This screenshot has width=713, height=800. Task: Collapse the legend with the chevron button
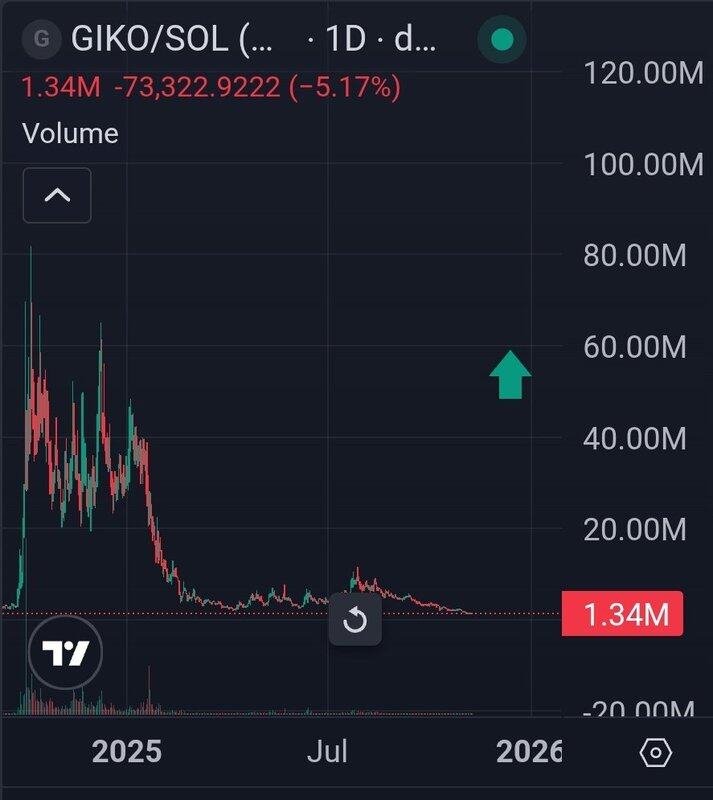57,195
